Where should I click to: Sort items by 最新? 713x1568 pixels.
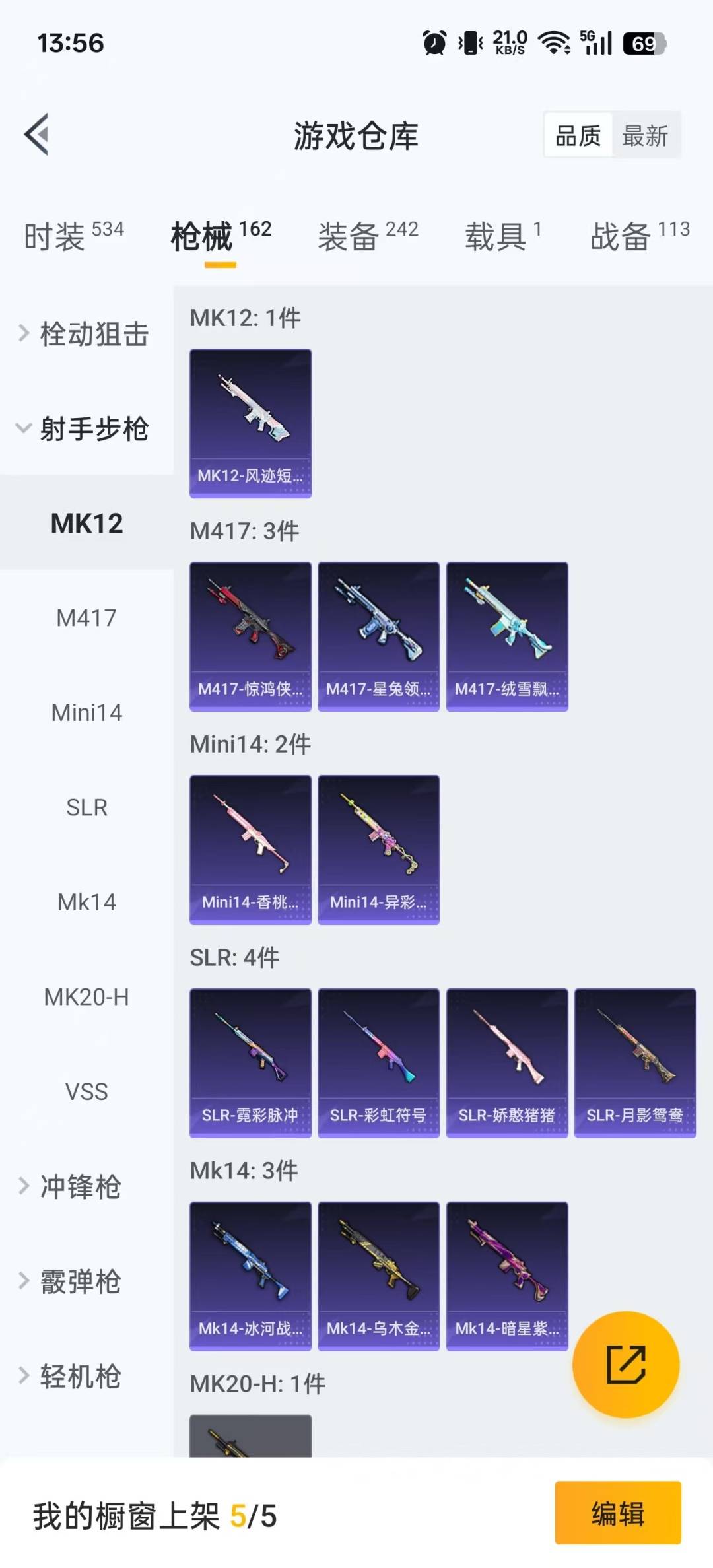tap(645, 136)
